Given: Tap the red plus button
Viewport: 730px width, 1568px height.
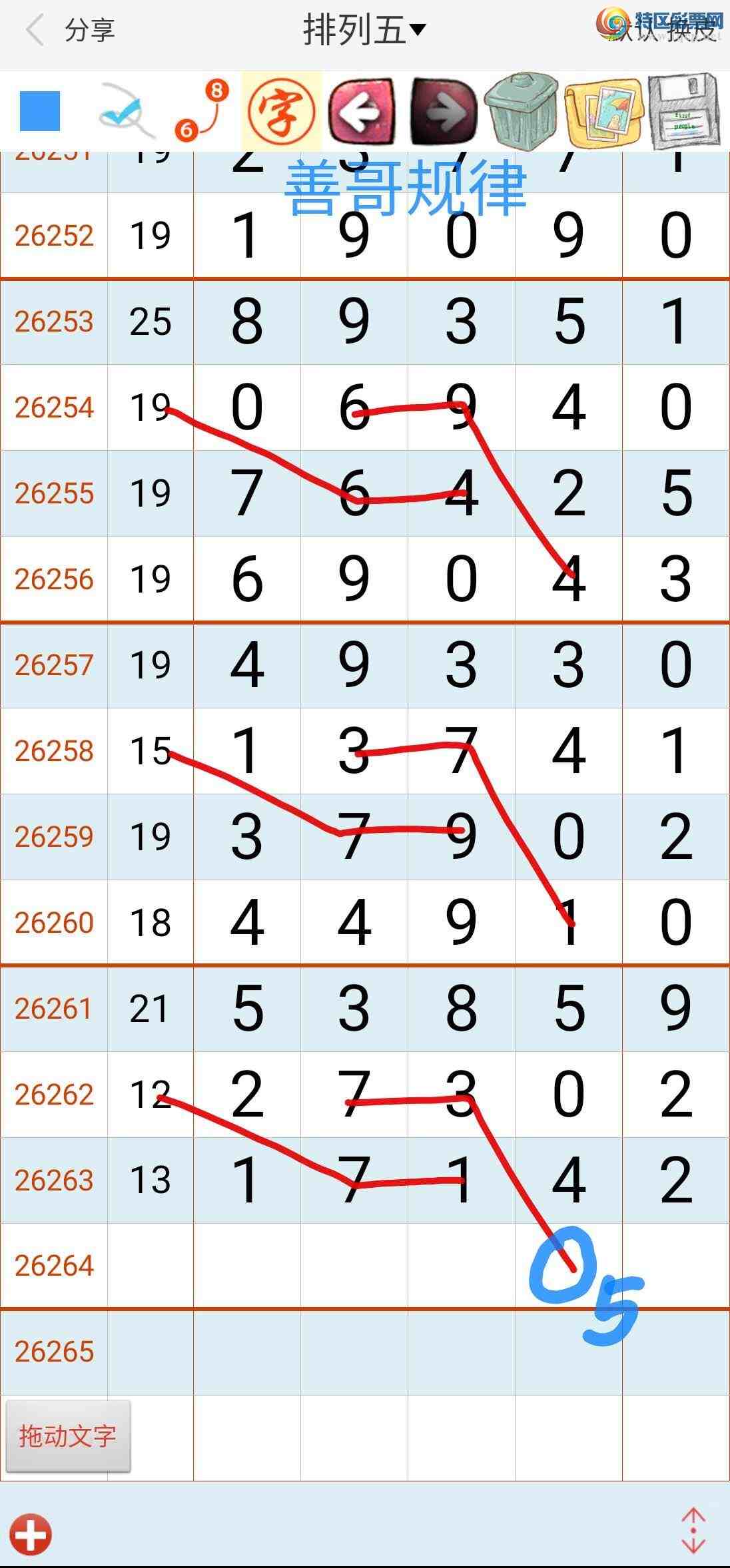Looking at the screenshot, I should point(31,1534).
